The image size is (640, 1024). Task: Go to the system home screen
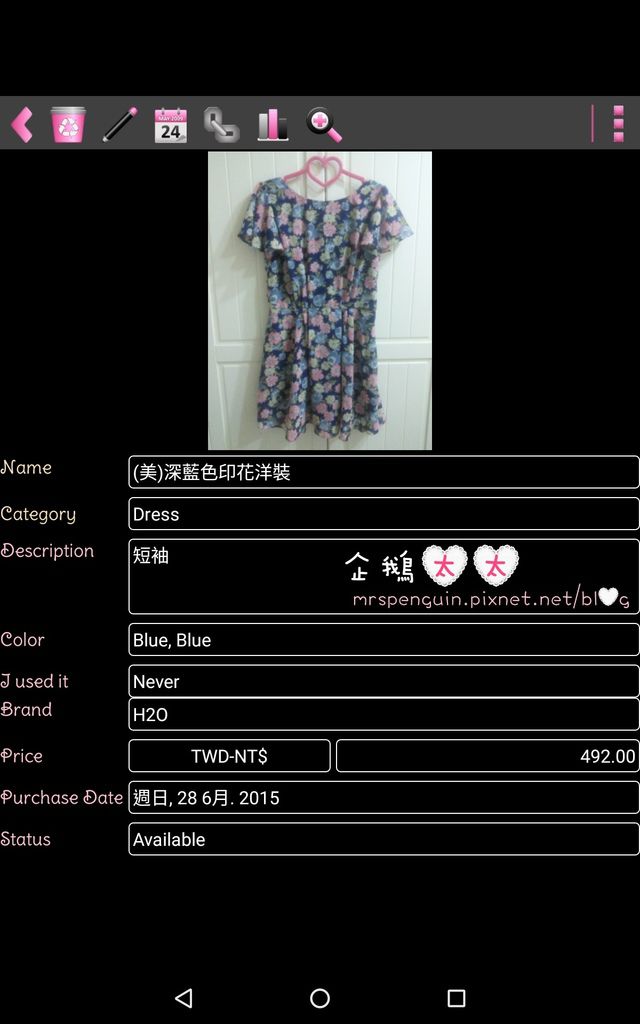[320, 998]
